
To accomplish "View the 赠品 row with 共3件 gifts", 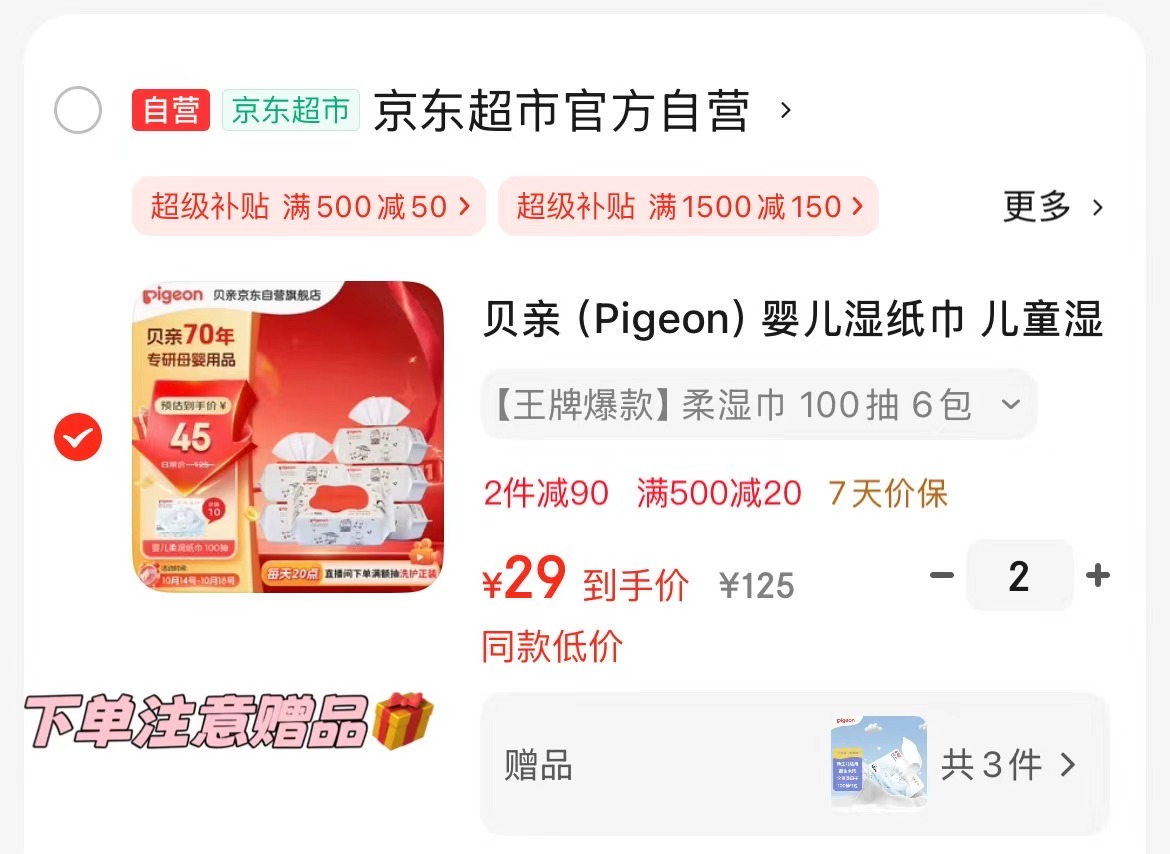I will (794, 765).
